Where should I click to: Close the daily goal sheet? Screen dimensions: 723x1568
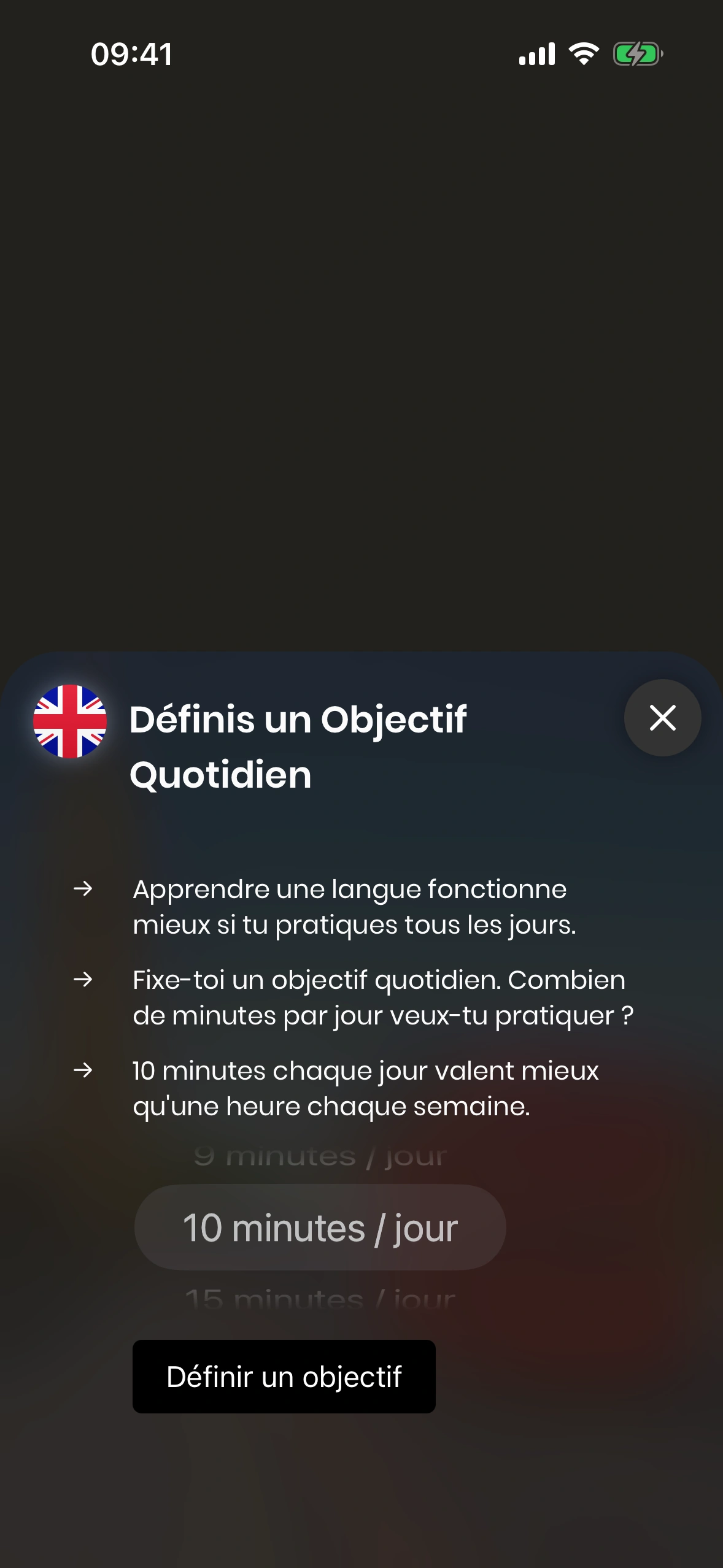662,718
